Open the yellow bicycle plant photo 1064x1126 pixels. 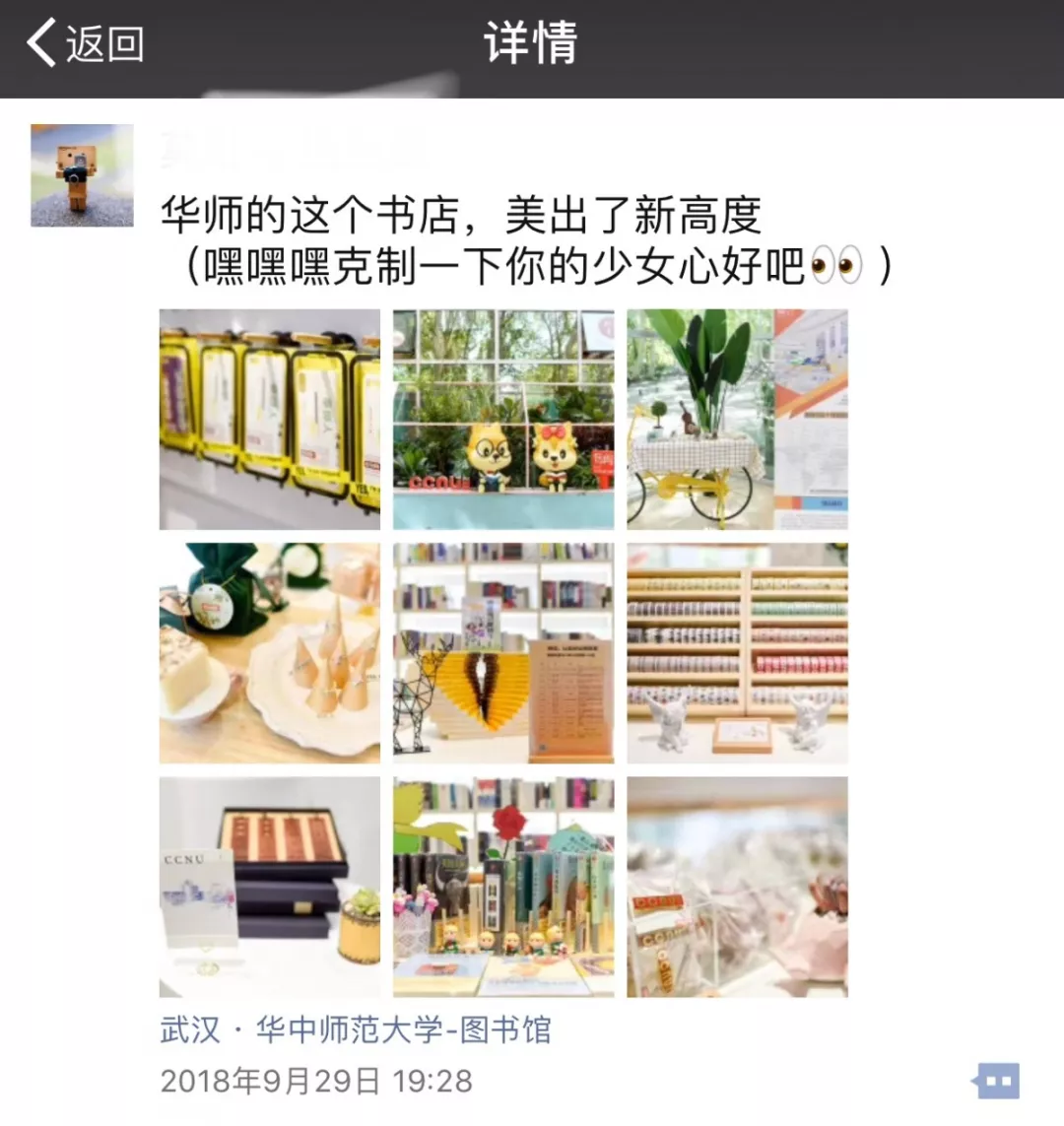[737, 420]
